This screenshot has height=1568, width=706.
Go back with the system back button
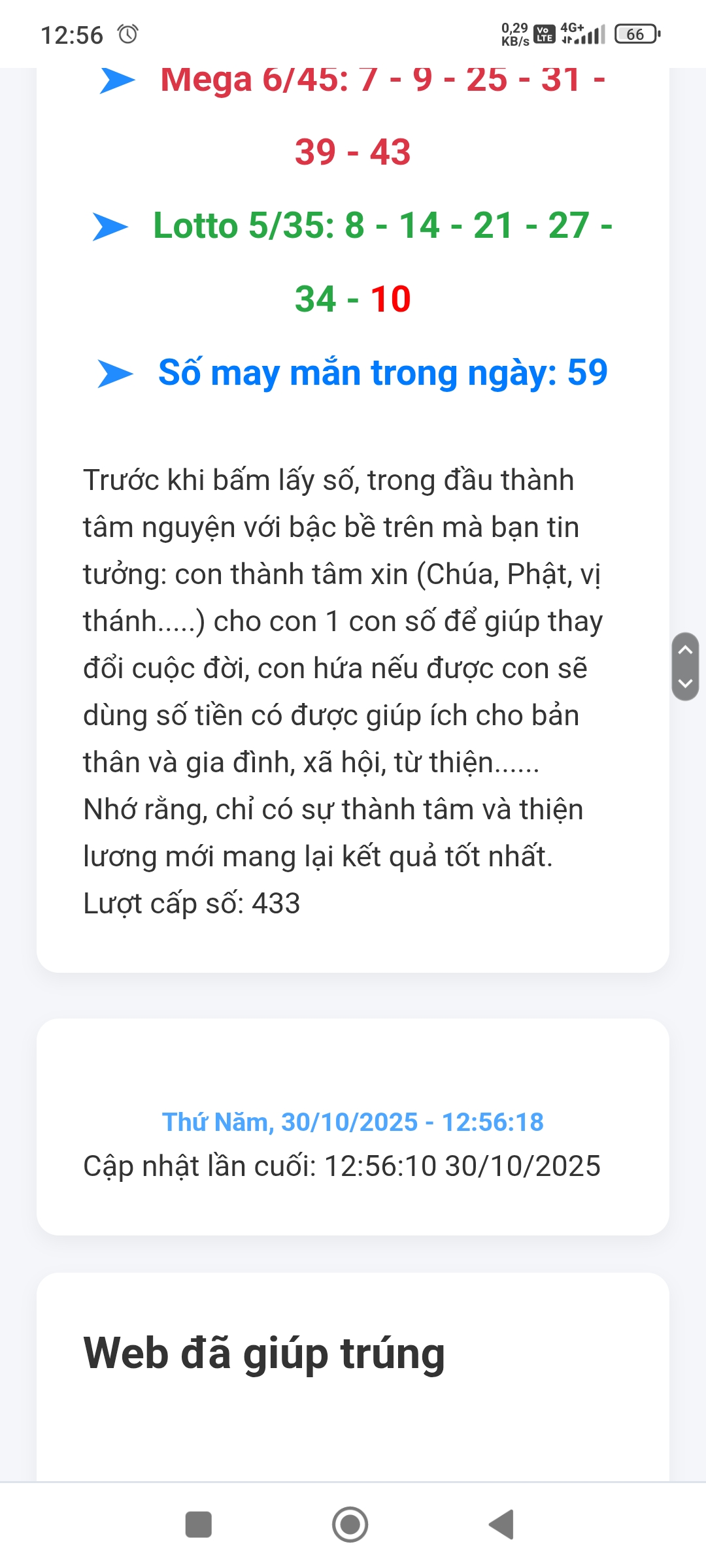click(x=502, y=1524)
